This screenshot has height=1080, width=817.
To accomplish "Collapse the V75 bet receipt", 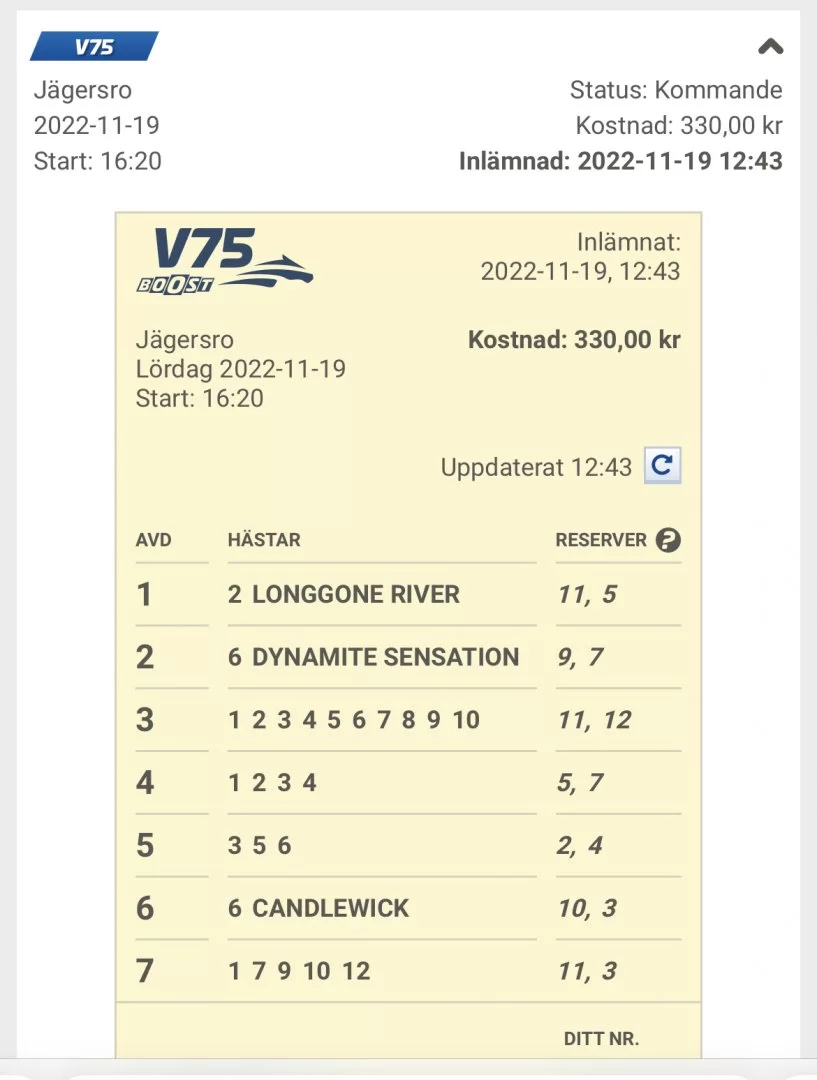I will click(770, 46).
